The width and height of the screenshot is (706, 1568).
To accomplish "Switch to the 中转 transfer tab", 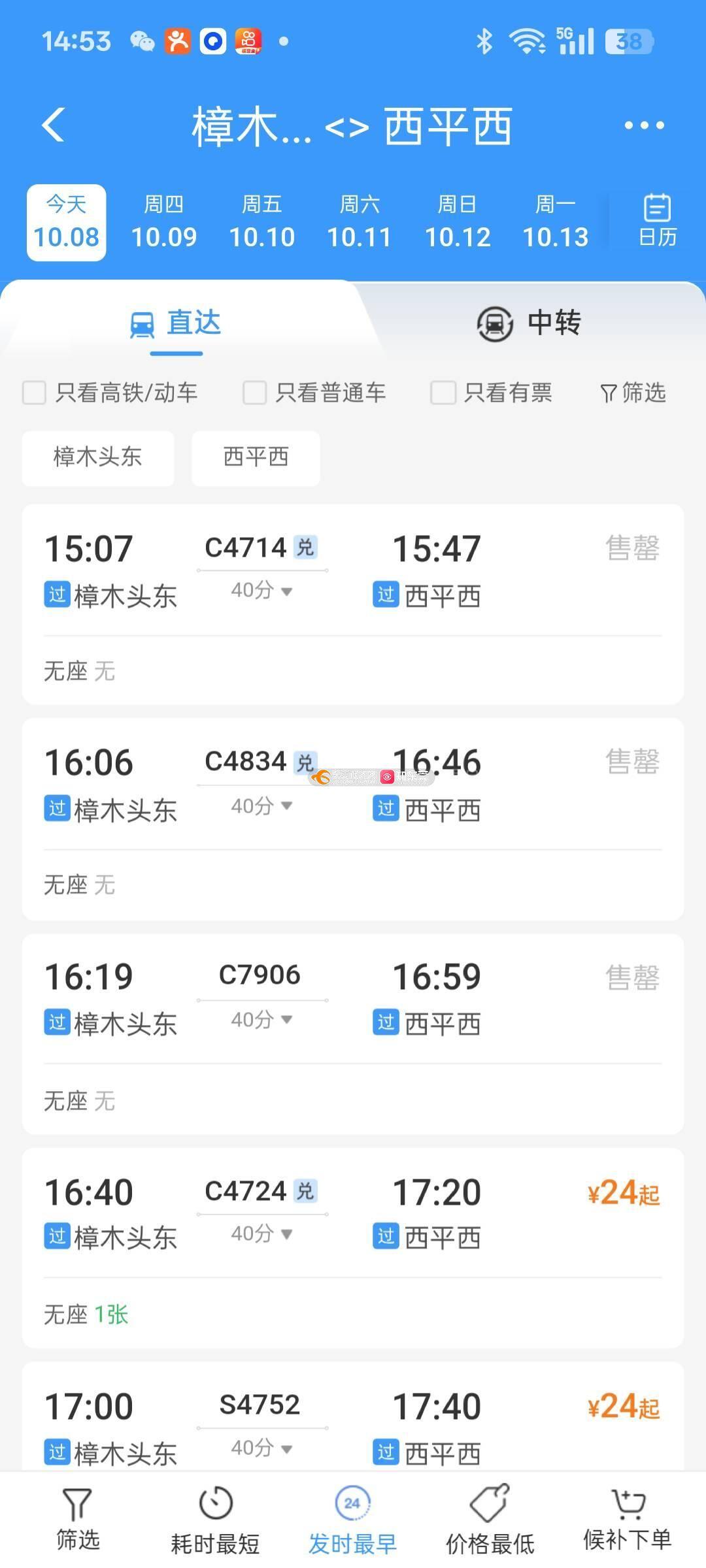I will pos(528,323).
